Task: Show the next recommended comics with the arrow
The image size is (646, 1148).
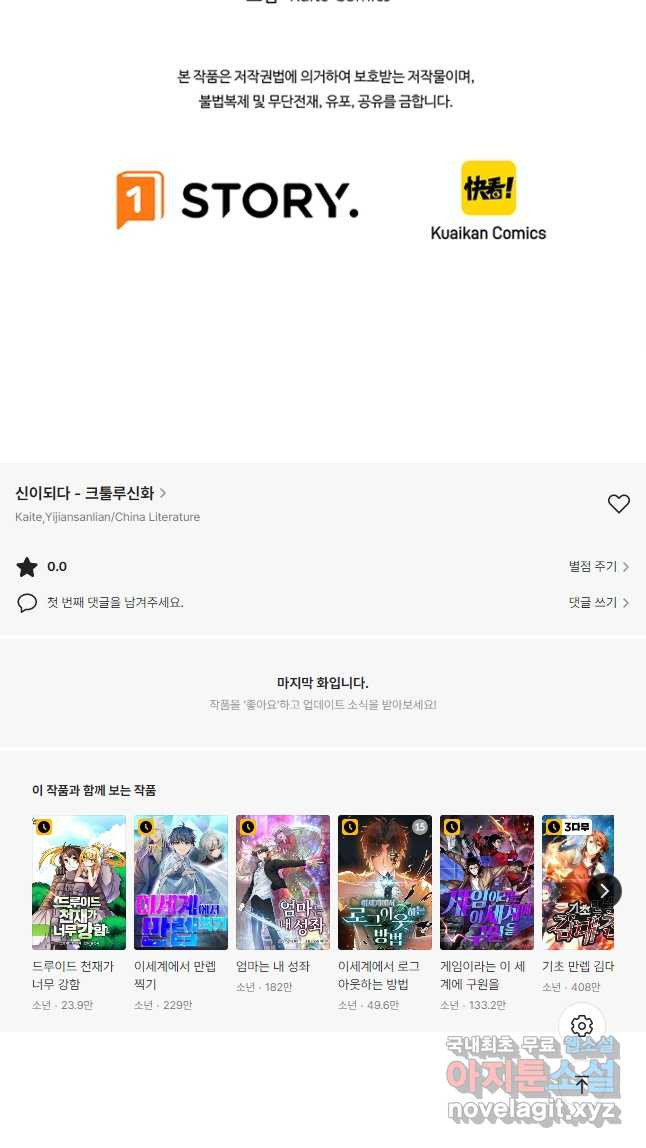Action: click(x=604, y=890)
